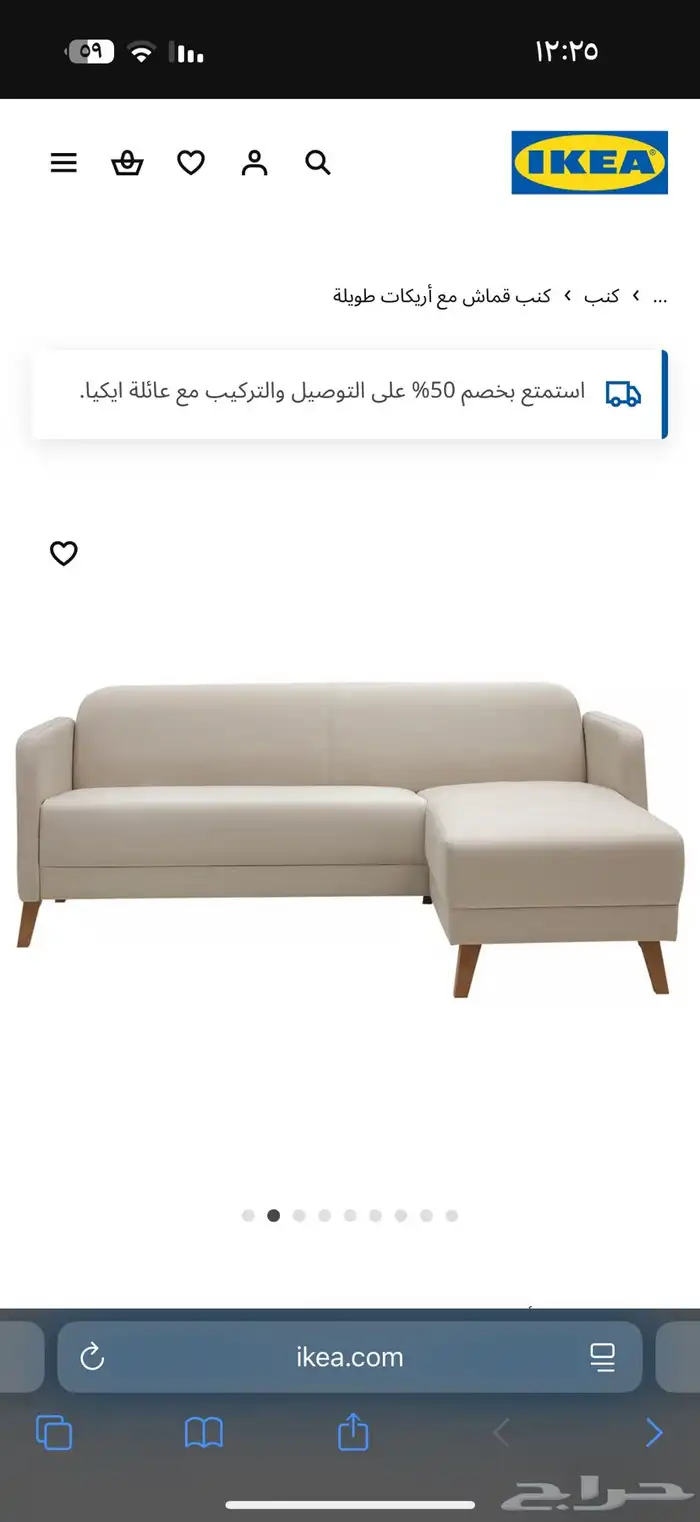Reload the page in Safari

click(x=92, y=1357)
